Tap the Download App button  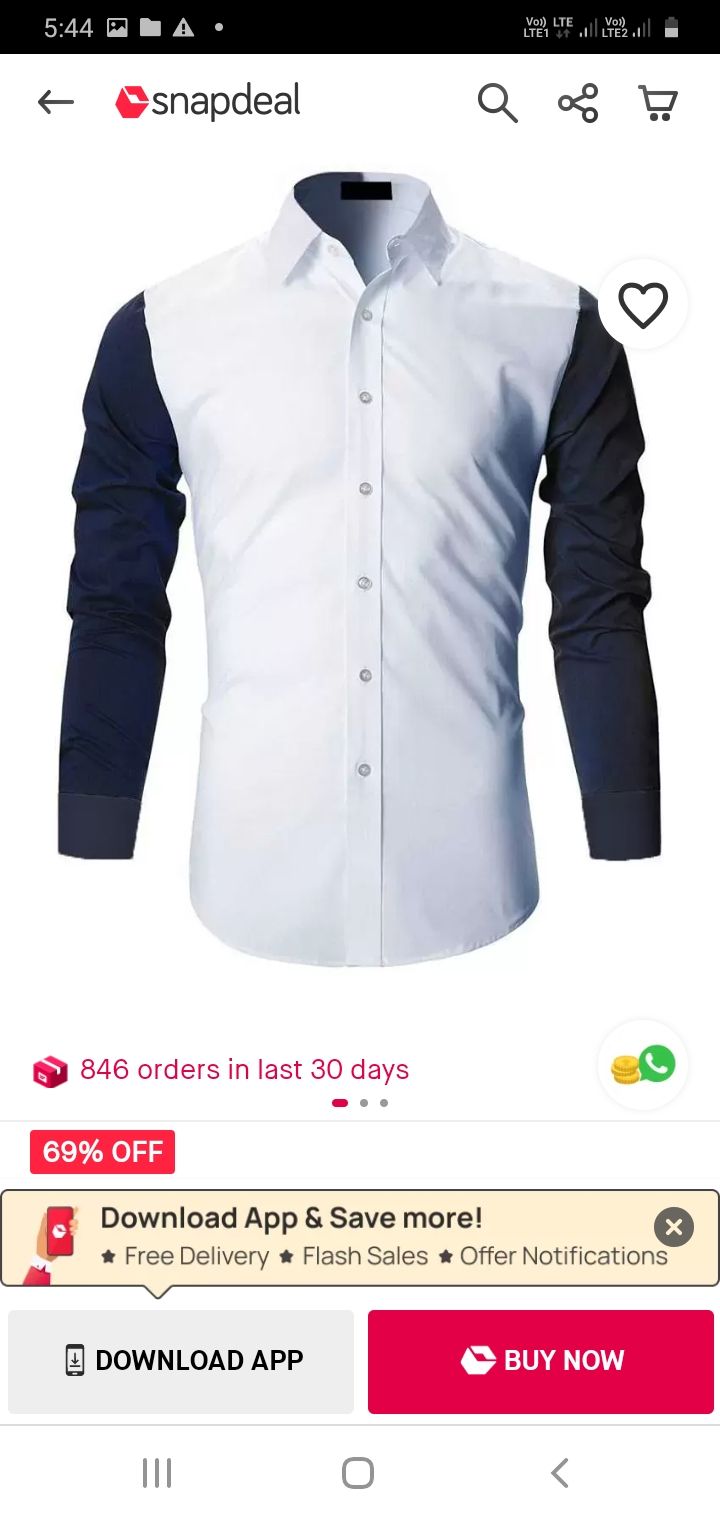pyautogui.click(x=181, y=1361)
